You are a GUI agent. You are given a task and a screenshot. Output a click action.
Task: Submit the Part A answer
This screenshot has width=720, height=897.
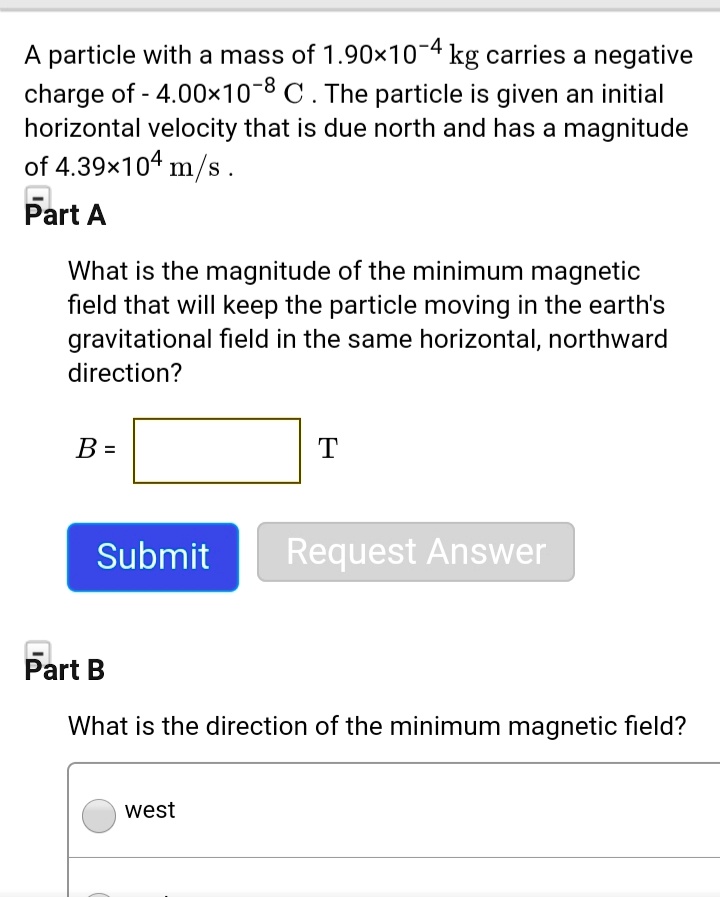pyautogui.click(x=153, y=557)
